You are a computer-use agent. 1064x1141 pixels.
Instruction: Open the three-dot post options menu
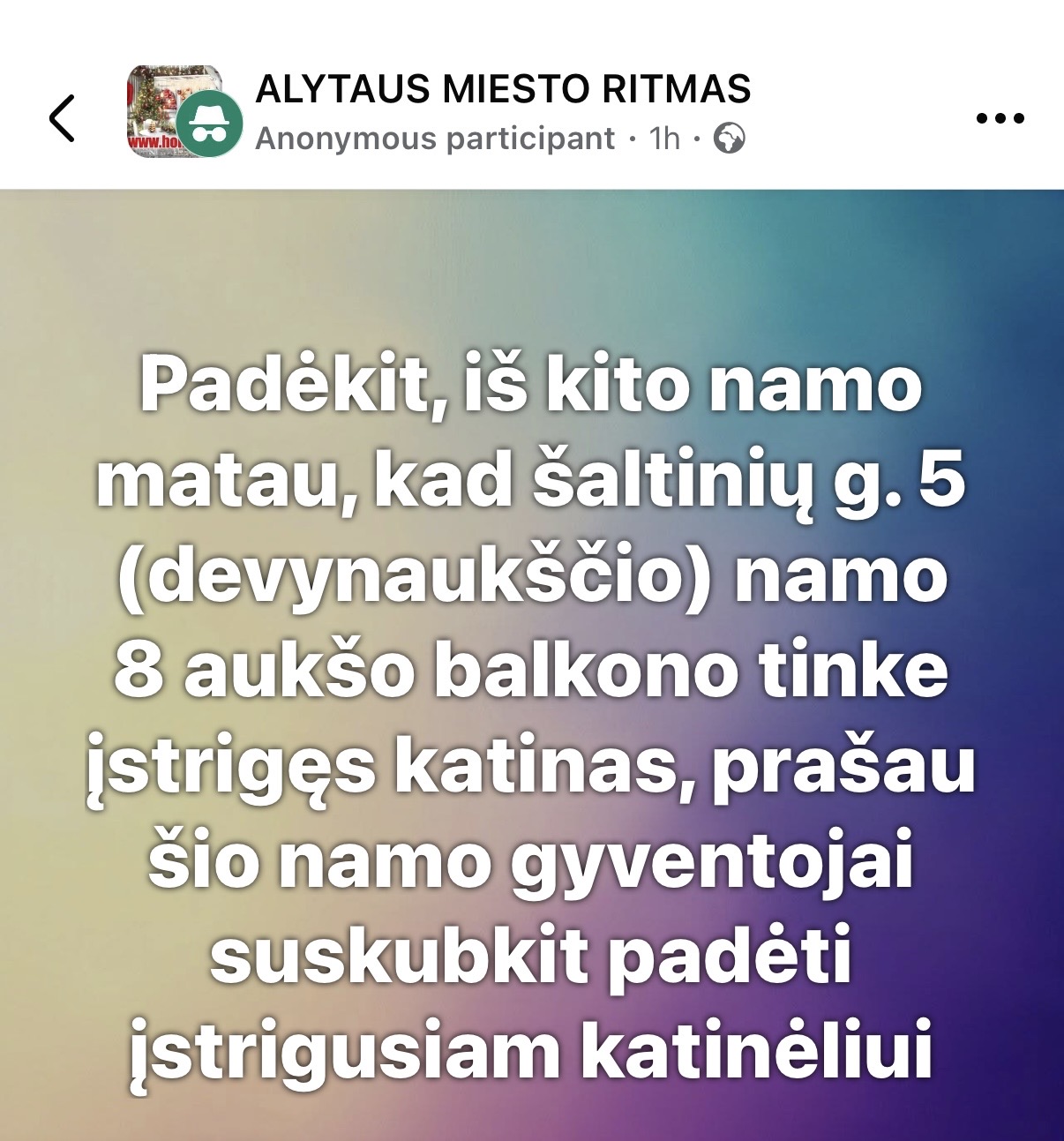tap(1000, 118)
